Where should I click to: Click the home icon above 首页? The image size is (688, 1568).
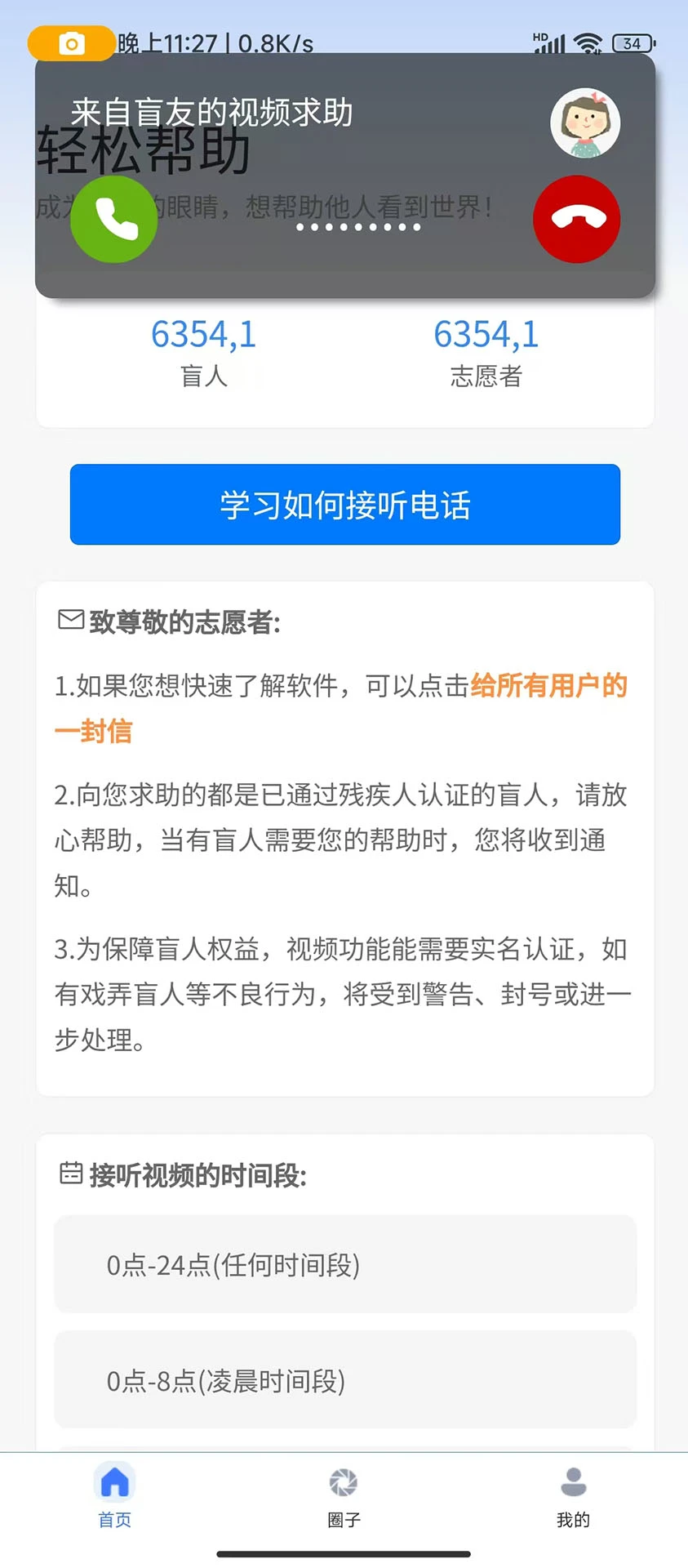(x=113, y=1479)
